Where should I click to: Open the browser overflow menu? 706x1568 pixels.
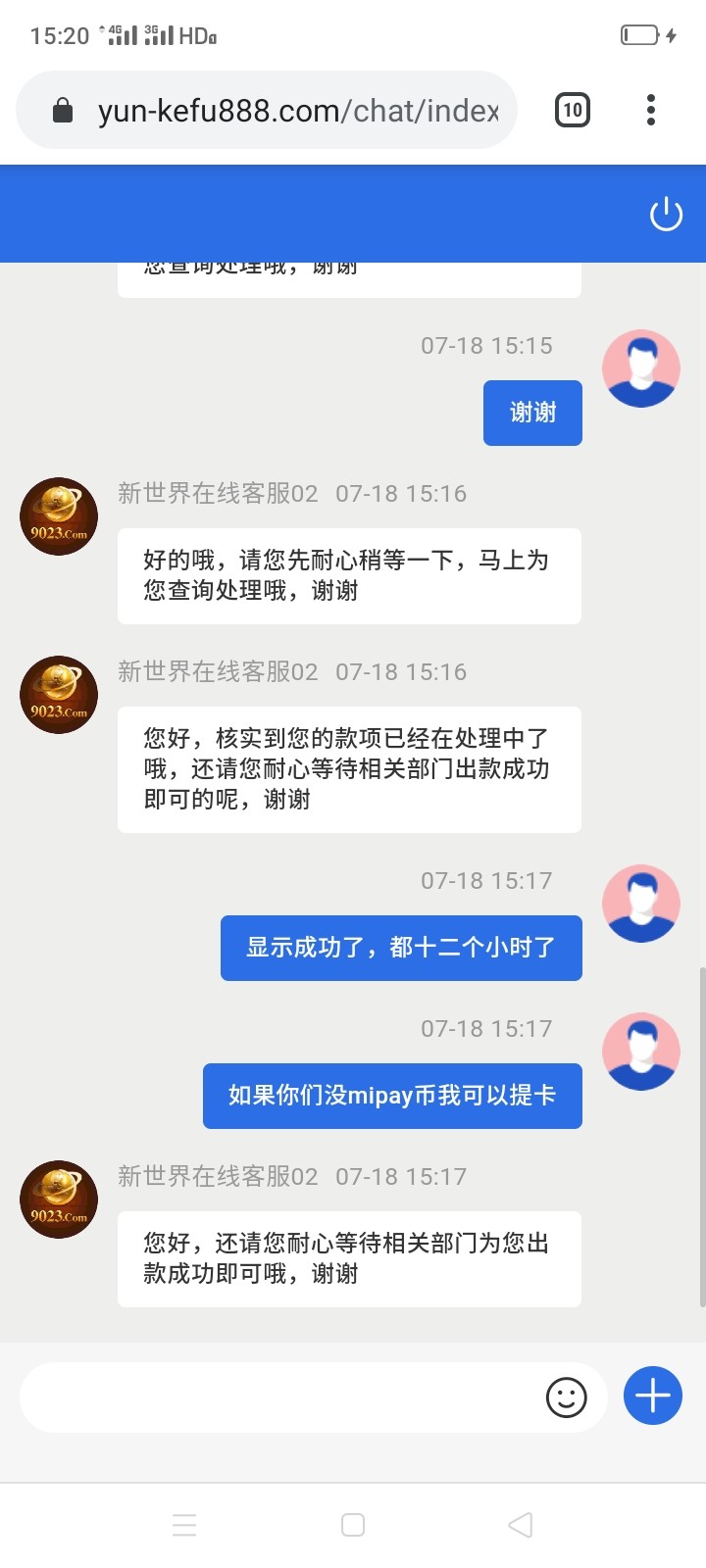(651, 110)
